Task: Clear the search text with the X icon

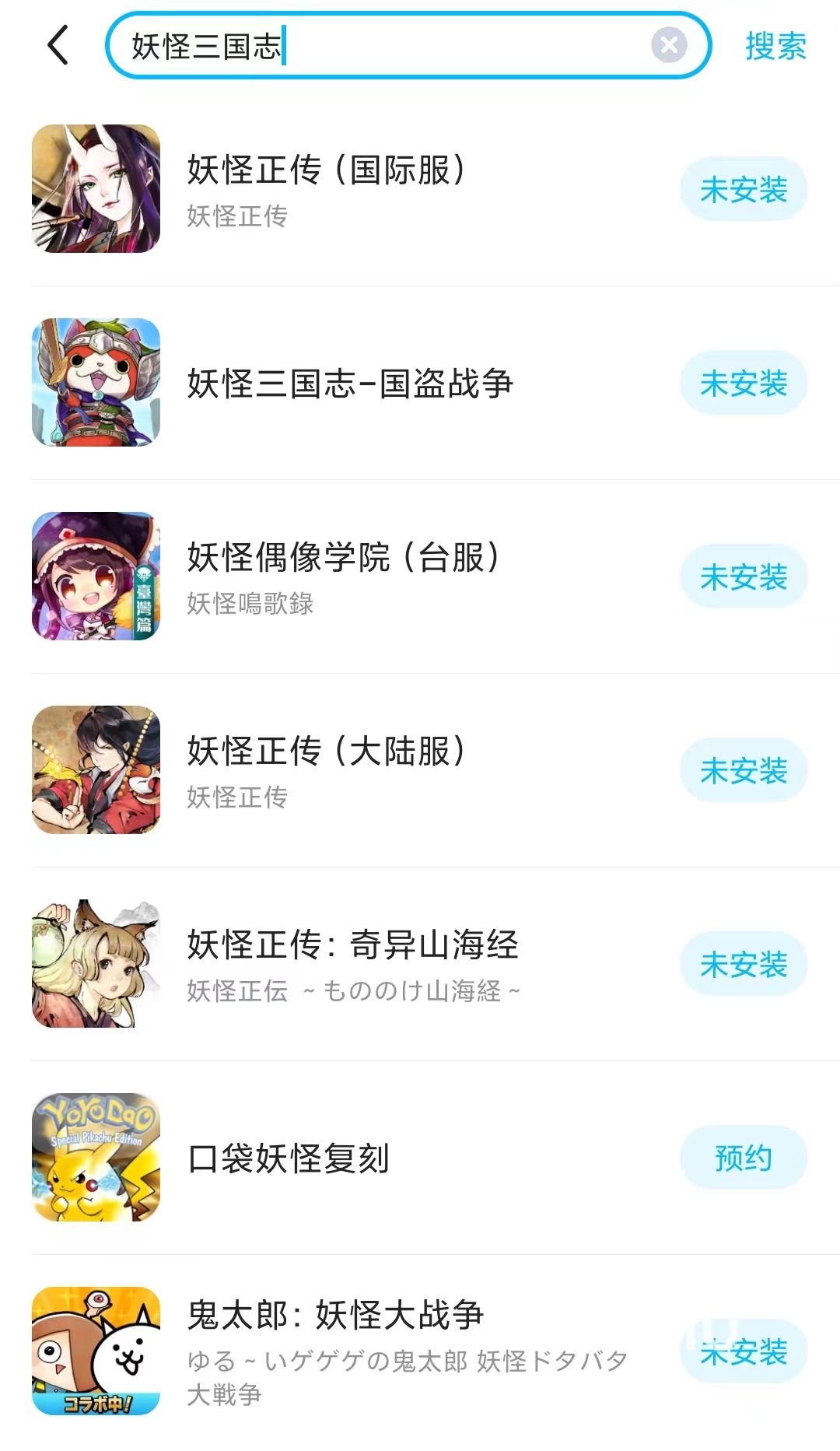Action: [669, 45]
